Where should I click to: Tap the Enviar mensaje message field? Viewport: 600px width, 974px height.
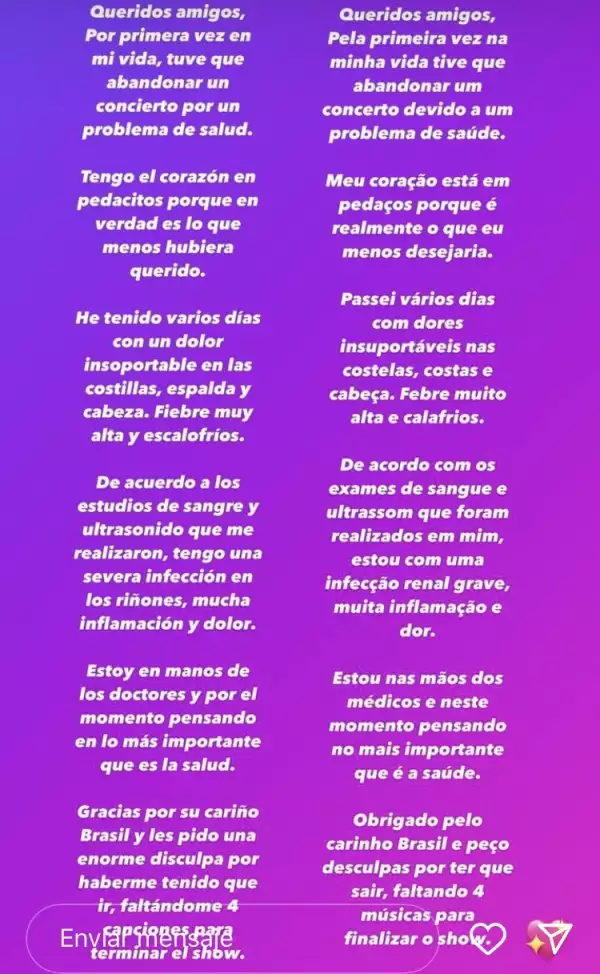click(230, 938)
